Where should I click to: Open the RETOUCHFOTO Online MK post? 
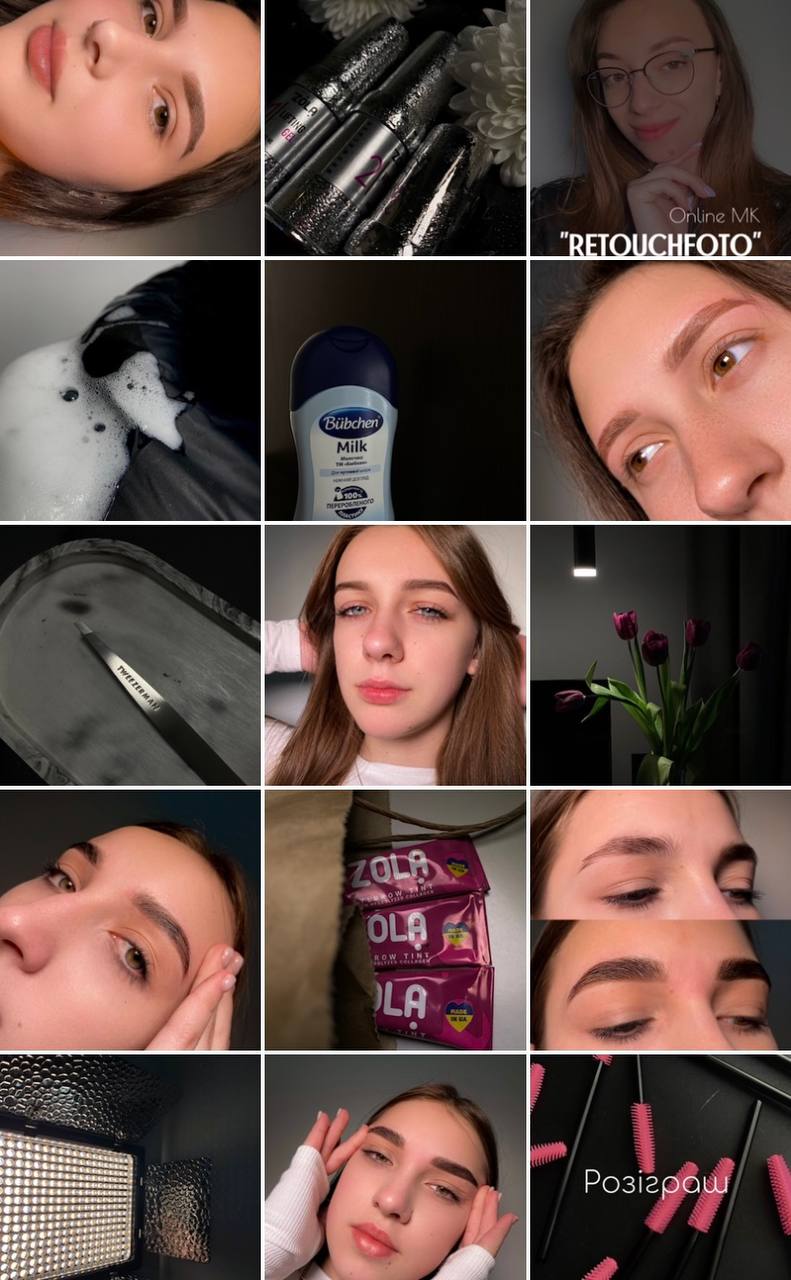pyautogui.click(x=660, y=128)
